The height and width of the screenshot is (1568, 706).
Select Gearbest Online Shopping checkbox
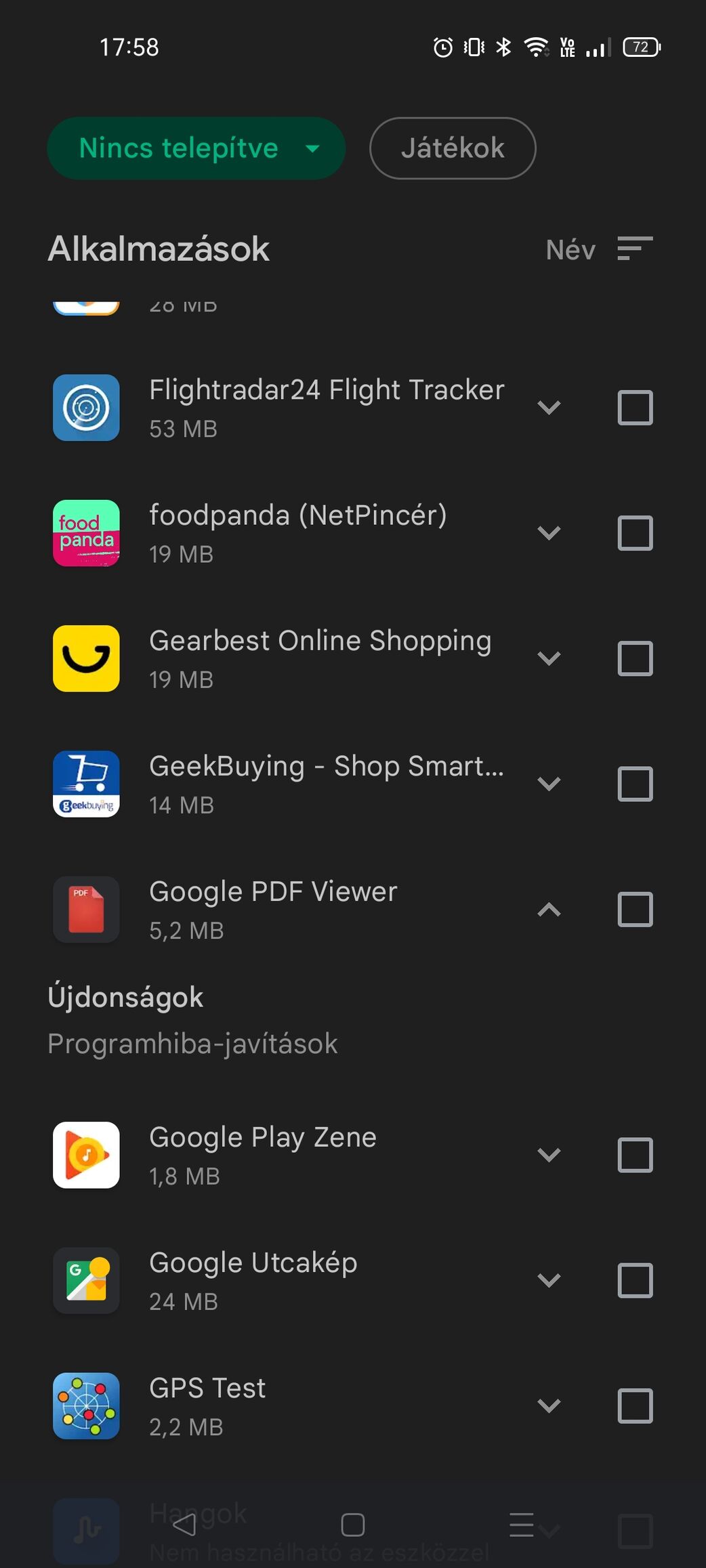coord(635,658)
